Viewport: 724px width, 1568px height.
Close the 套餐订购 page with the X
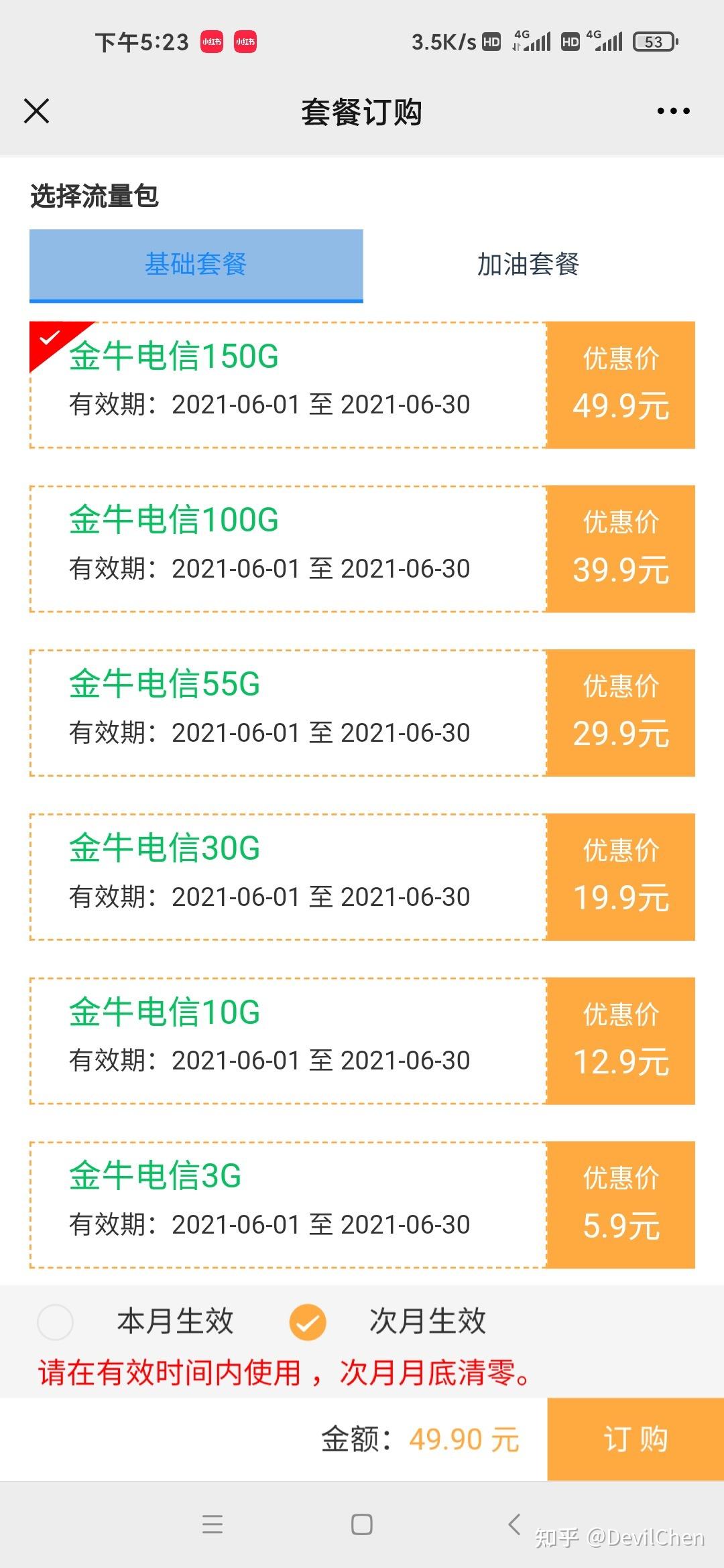pyautogui.click(x=37, y=111)
